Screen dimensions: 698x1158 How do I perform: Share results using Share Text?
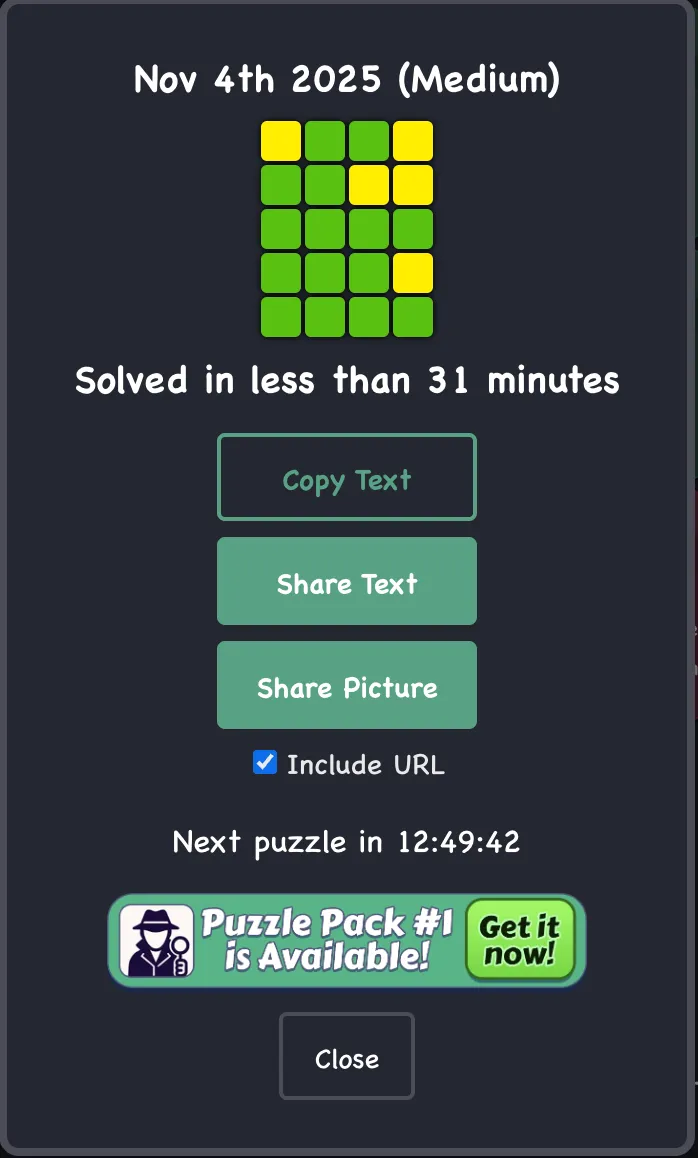tap(346, 582)
